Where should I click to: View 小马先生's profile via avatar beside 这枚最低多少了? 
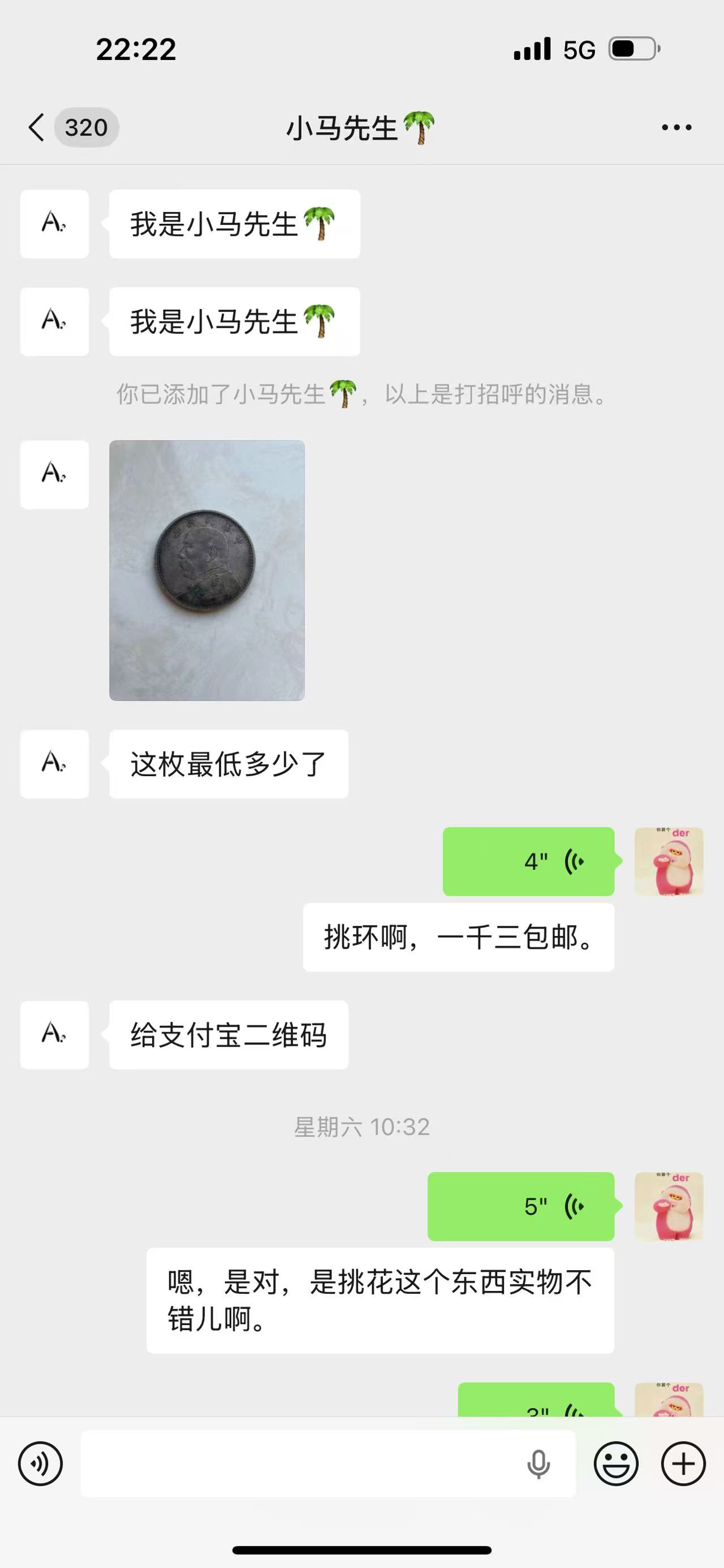click(x=54, y=764)
